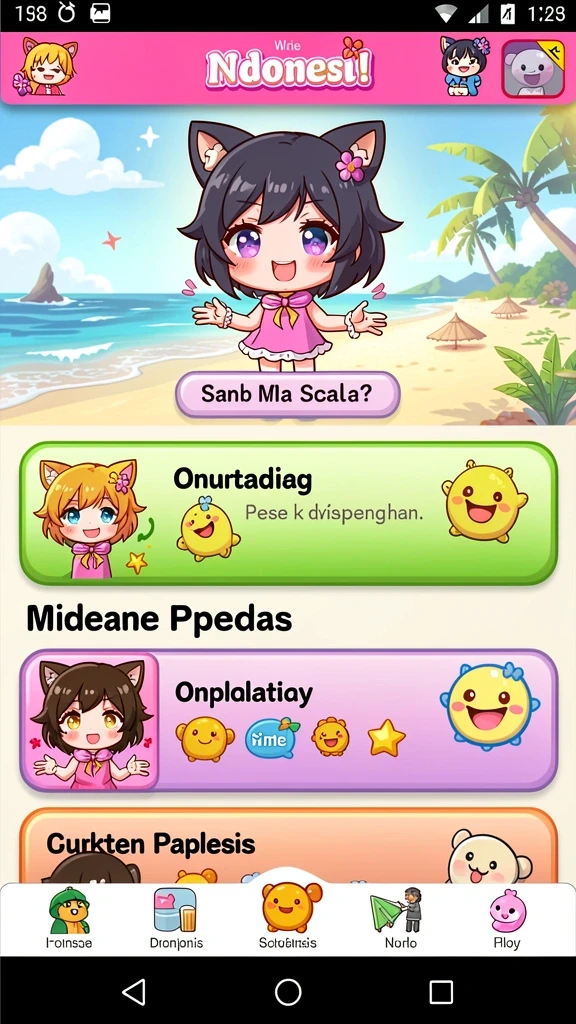Tap the Sanb Mla Scala? button
Image resolution: width=576 pixels, height=1024 pixels.
pyautogui.click(x=287, y=394)
